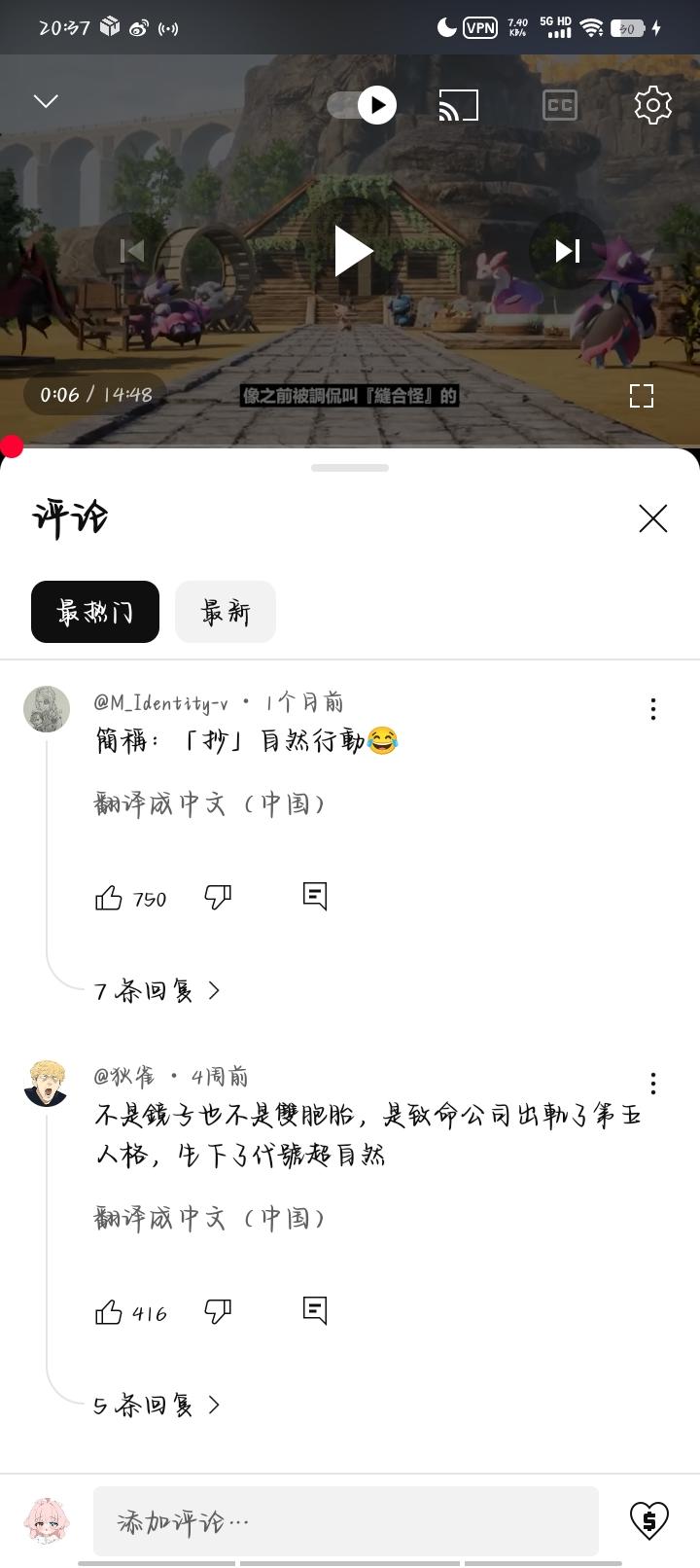700x1568 pixels.
Task: Open overflow menu on @M_Identity-v's comment
Action: pos(653,709)
